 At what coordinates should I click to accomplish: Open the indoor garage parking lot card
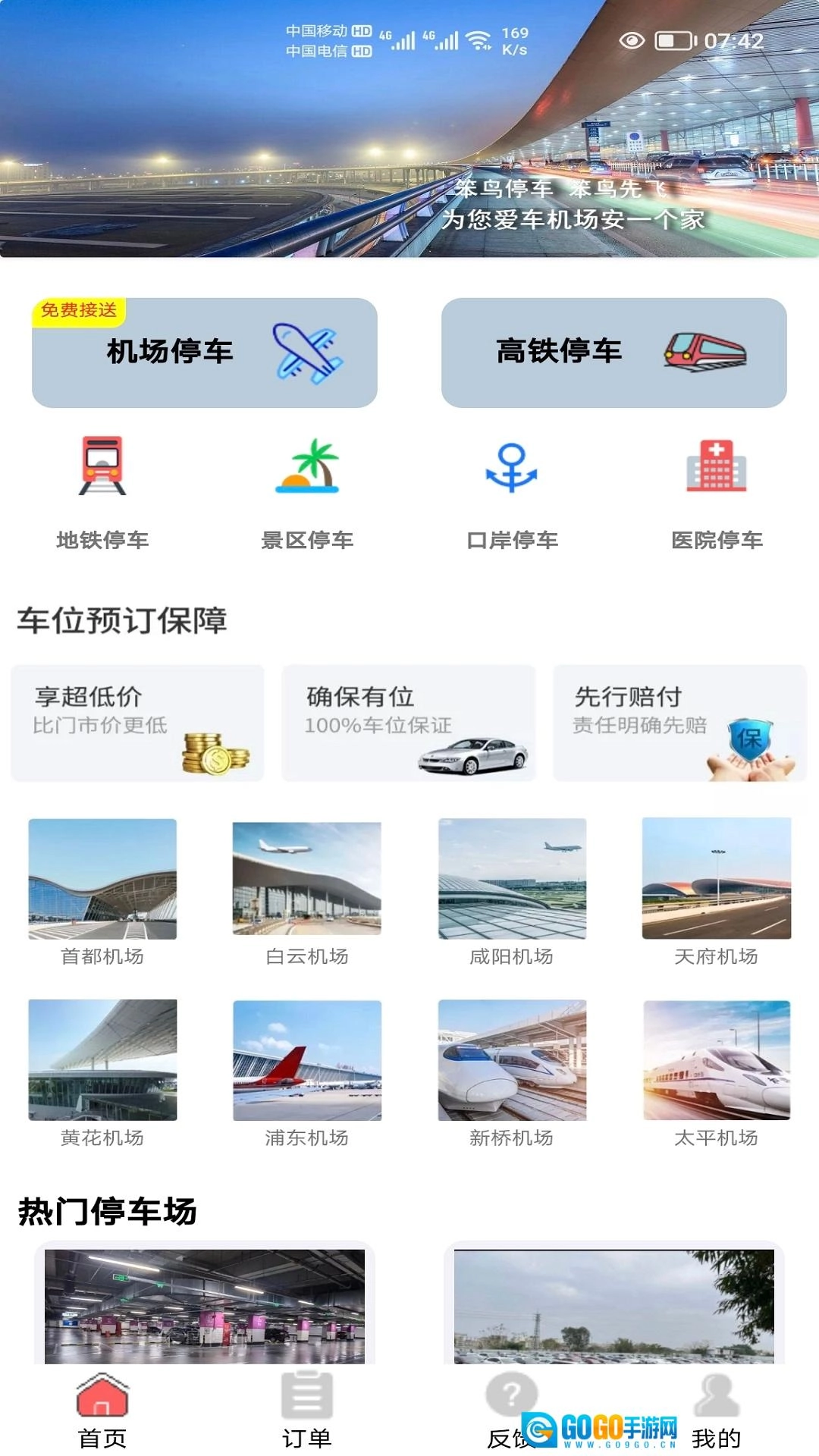coord(205,1306)
